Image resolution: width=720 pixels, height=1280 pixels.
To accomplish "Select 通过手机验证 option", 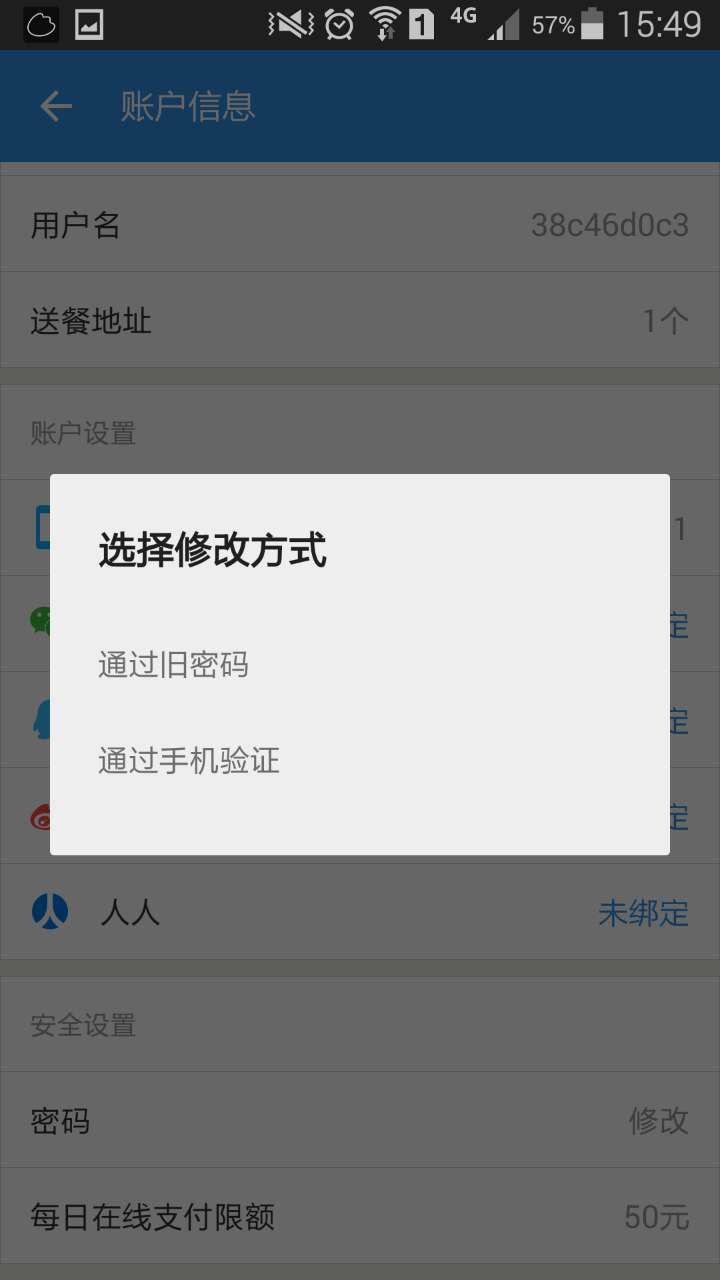I will point(360,761).
